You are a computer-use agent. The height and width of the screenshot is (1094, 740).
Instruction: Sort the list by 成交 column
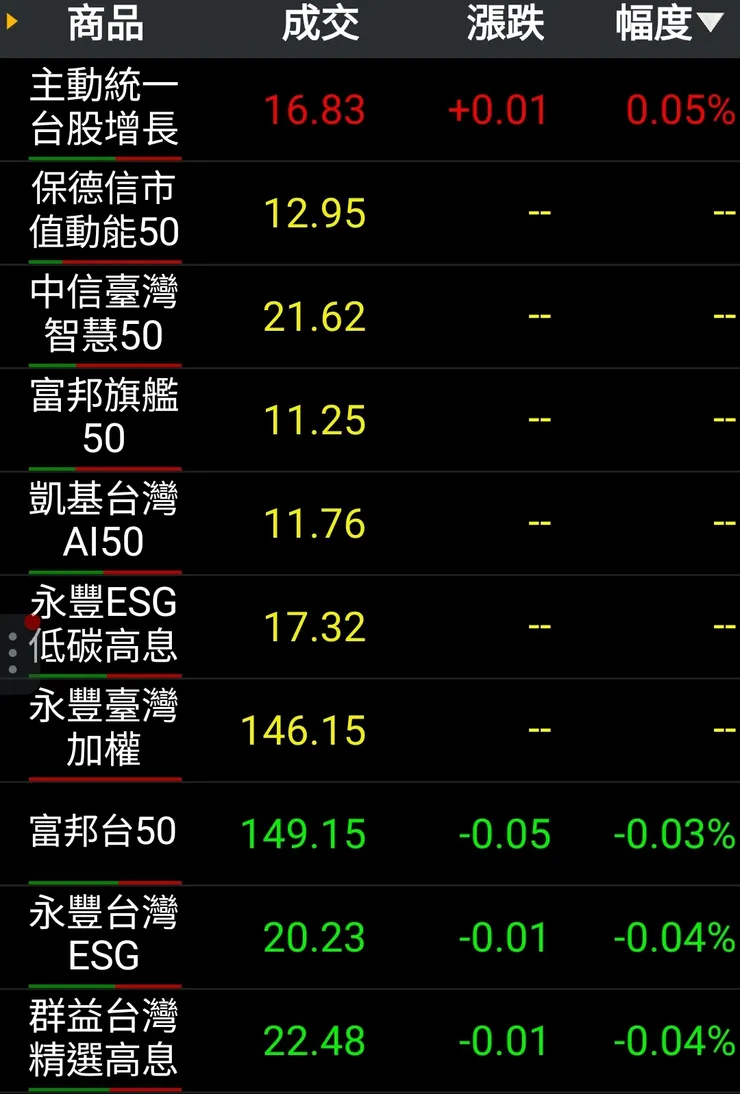(x=320, y=25)
